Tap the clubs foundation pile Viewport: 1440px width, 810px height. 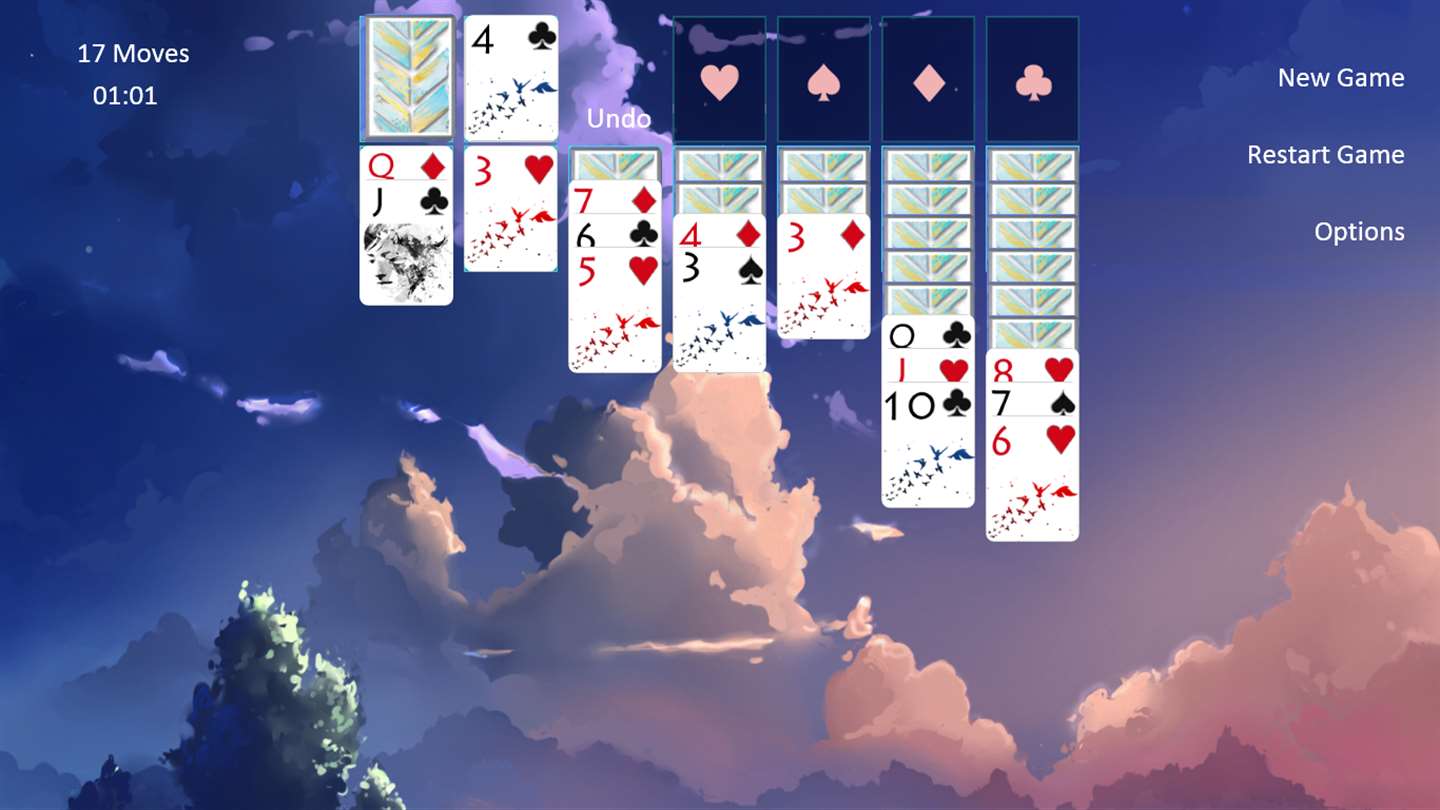(x=1032, y=80)
